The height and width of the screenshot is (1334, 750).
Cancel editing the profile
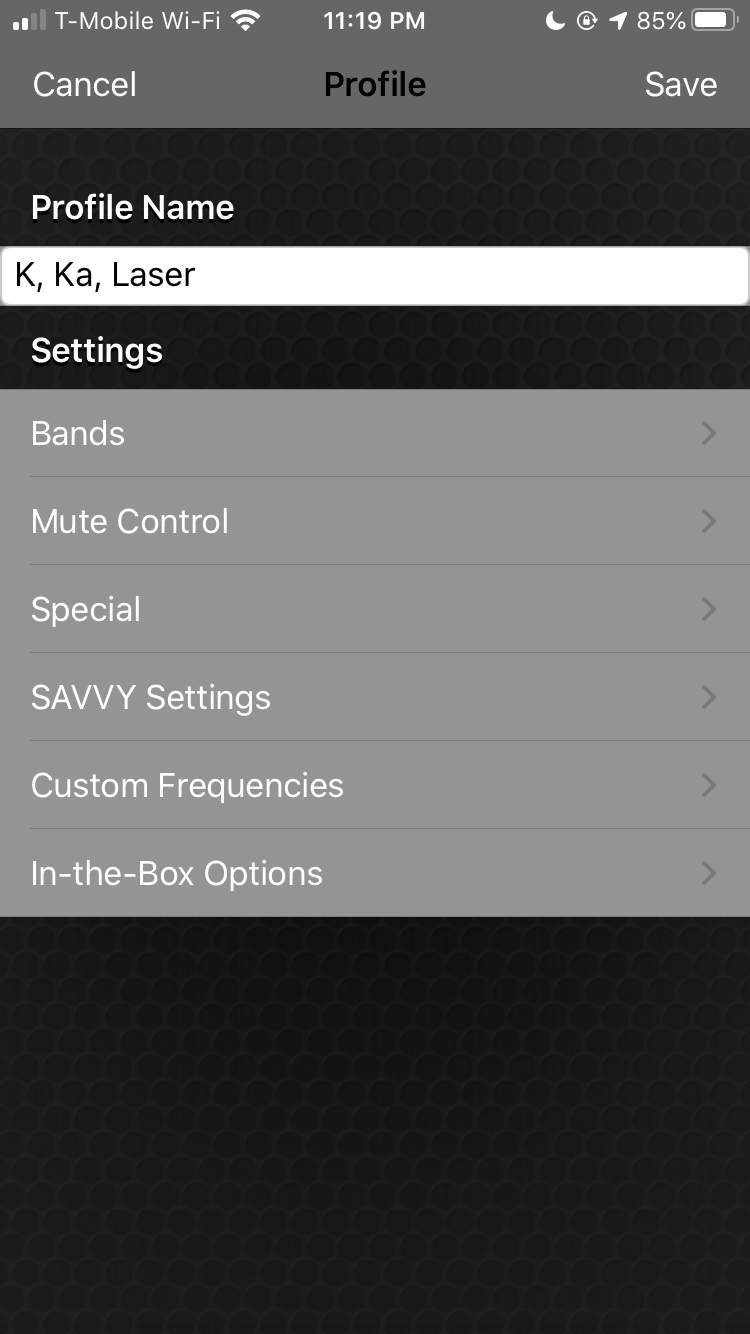pyautogui.click(x=84, y=84)
